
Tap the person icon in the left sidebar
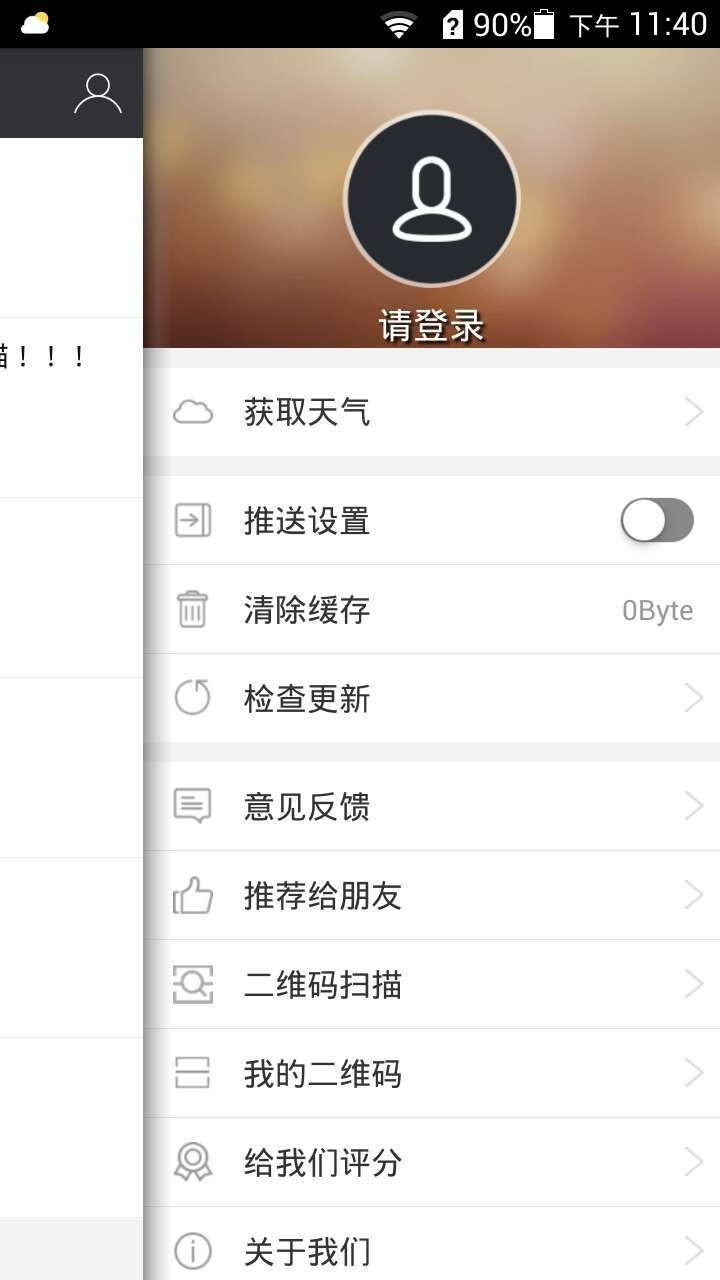(96, 93)
